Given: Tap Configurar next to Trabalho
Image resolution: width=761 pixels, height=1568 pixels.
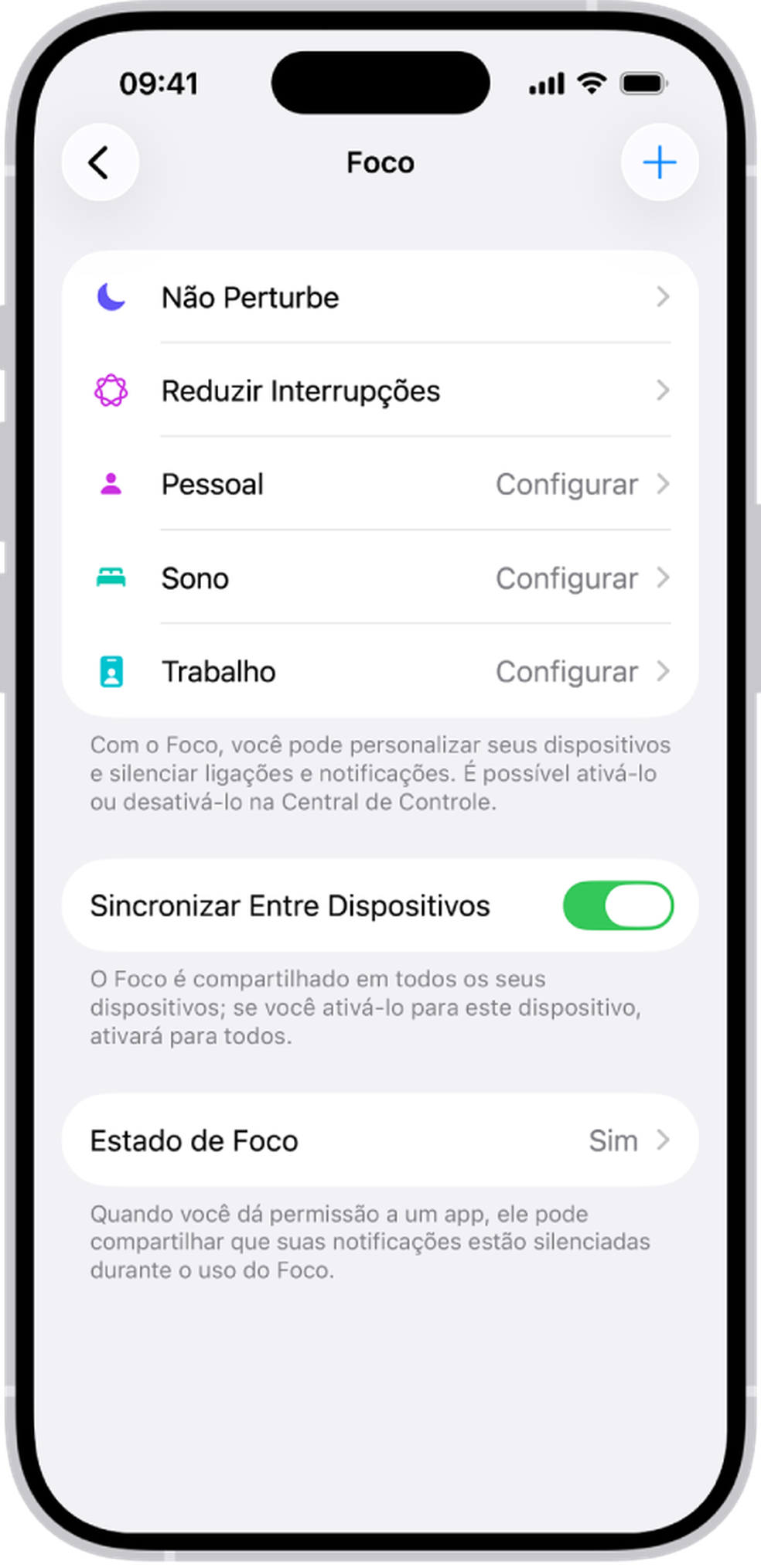Looking at the screenshot, I should [x=568, y=671].
